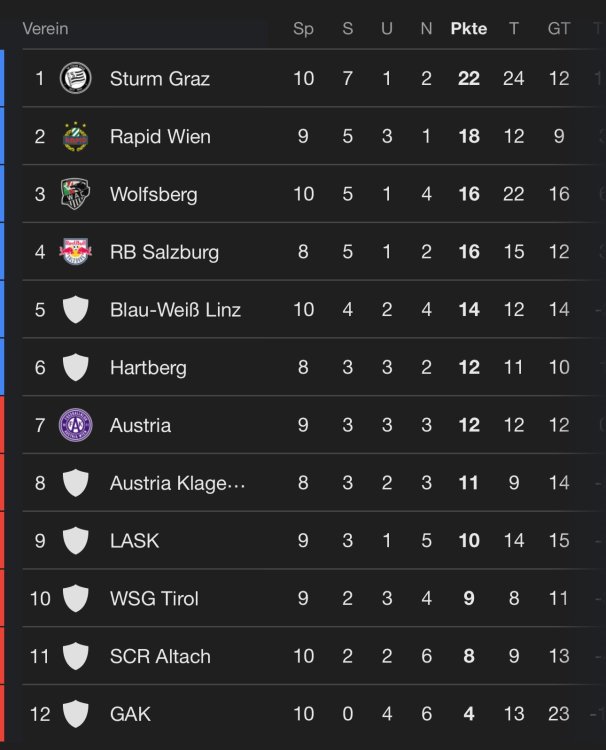Open the SCR Altach row
The height and width of the screenshot is (750, 606).
coord(160,657)
